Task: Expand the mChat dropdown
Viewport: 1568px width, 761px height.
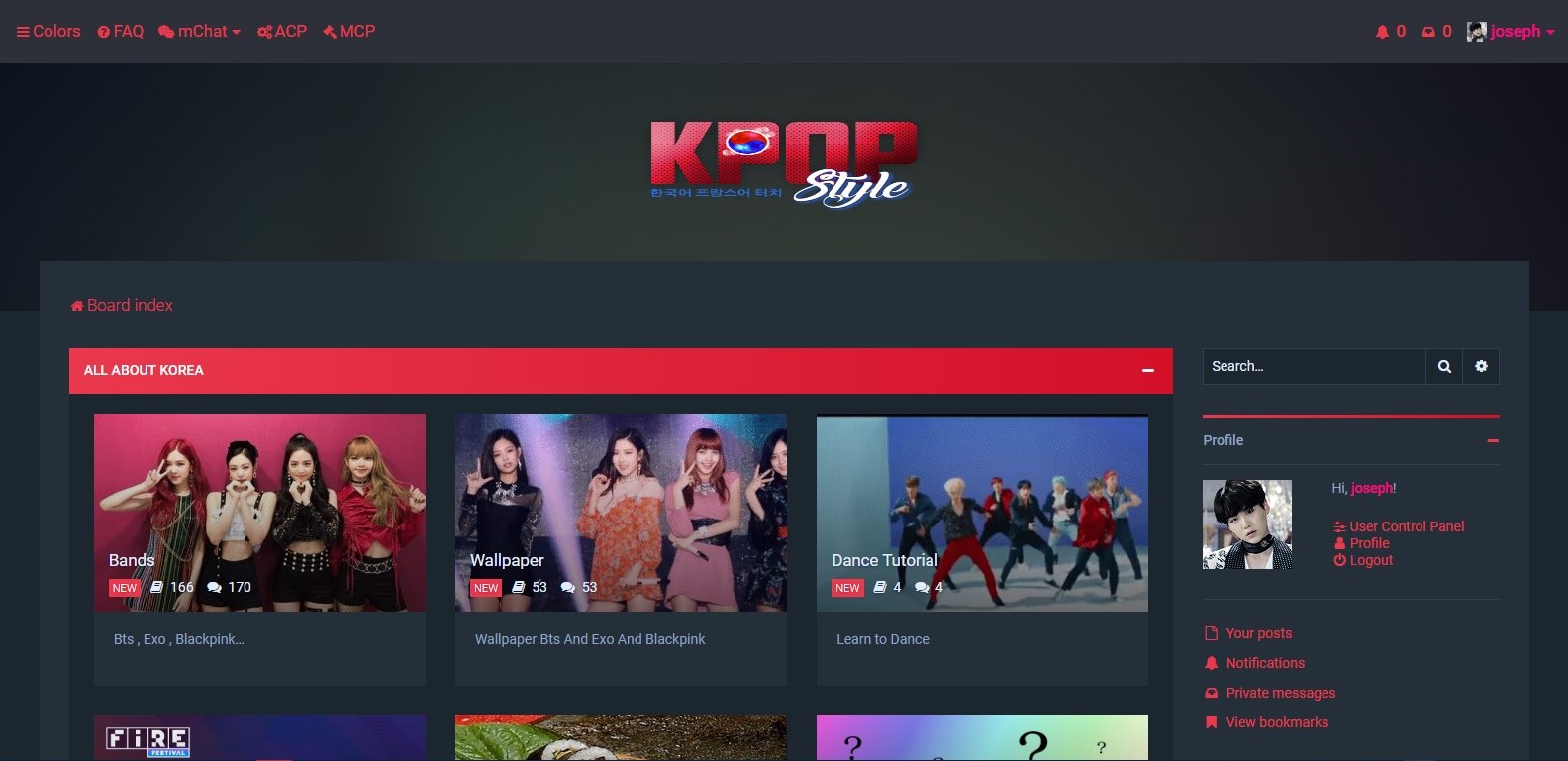Action: pos(200,32)
